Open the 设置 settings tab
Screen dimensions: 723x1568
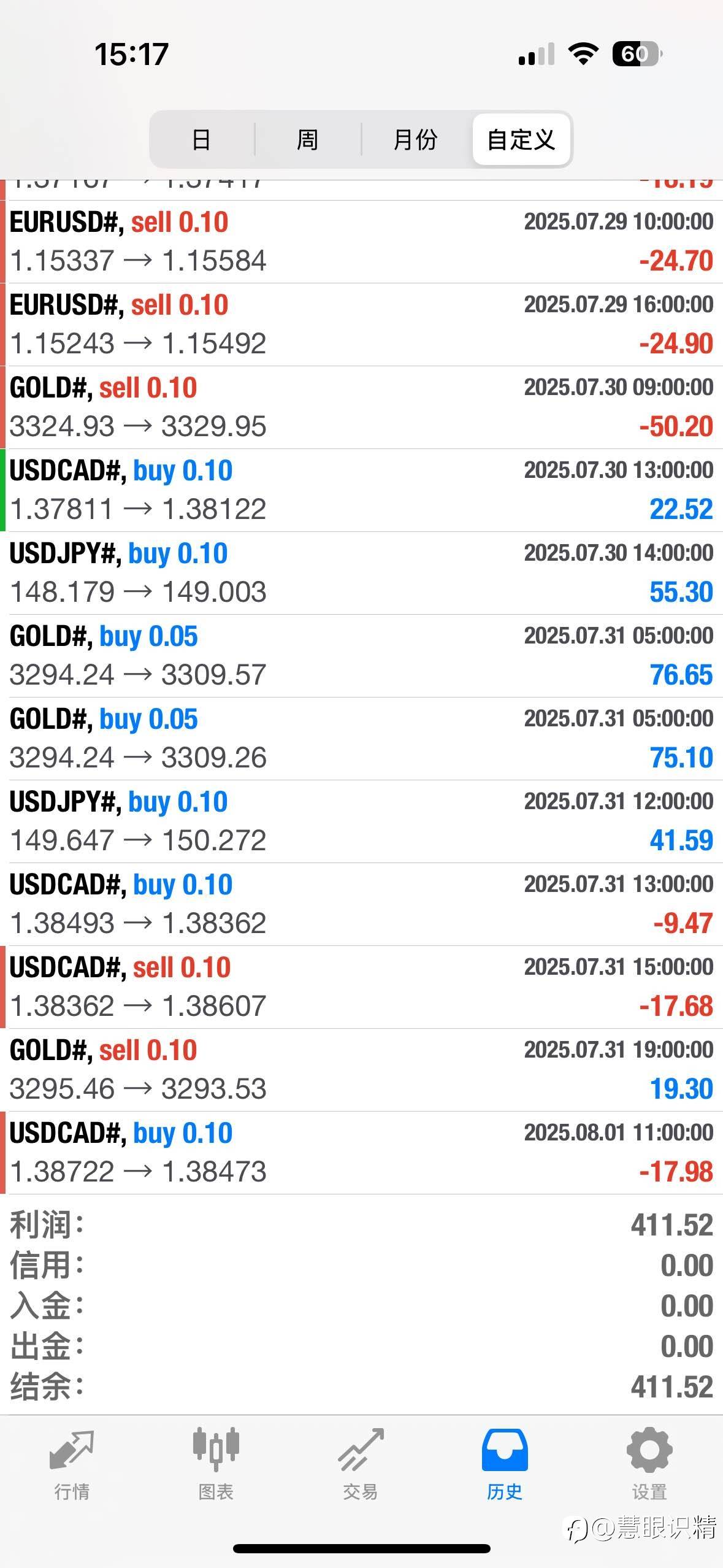pos(649,1465)
